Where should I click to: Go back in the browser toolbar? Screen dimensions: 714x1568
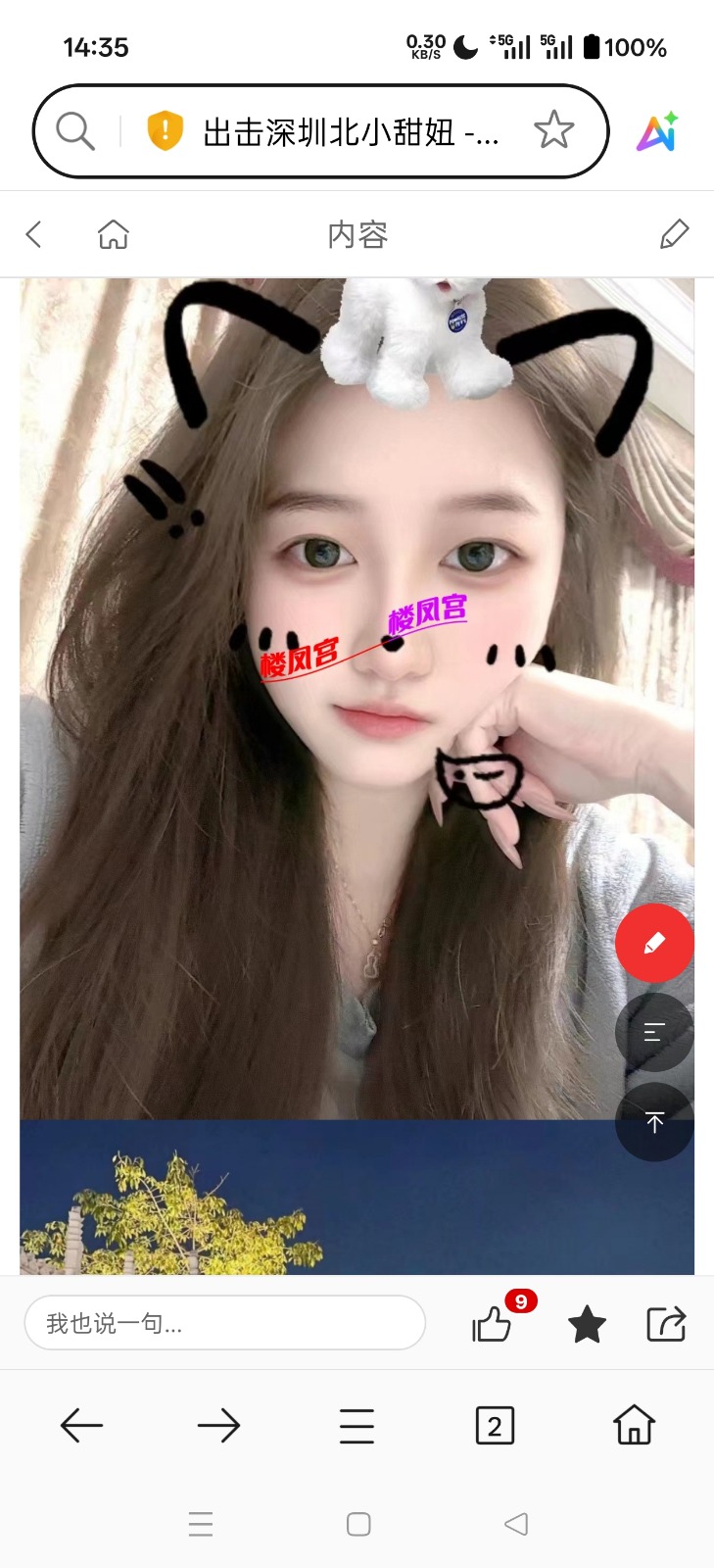pyautogui.click(x=81, y=1425)
